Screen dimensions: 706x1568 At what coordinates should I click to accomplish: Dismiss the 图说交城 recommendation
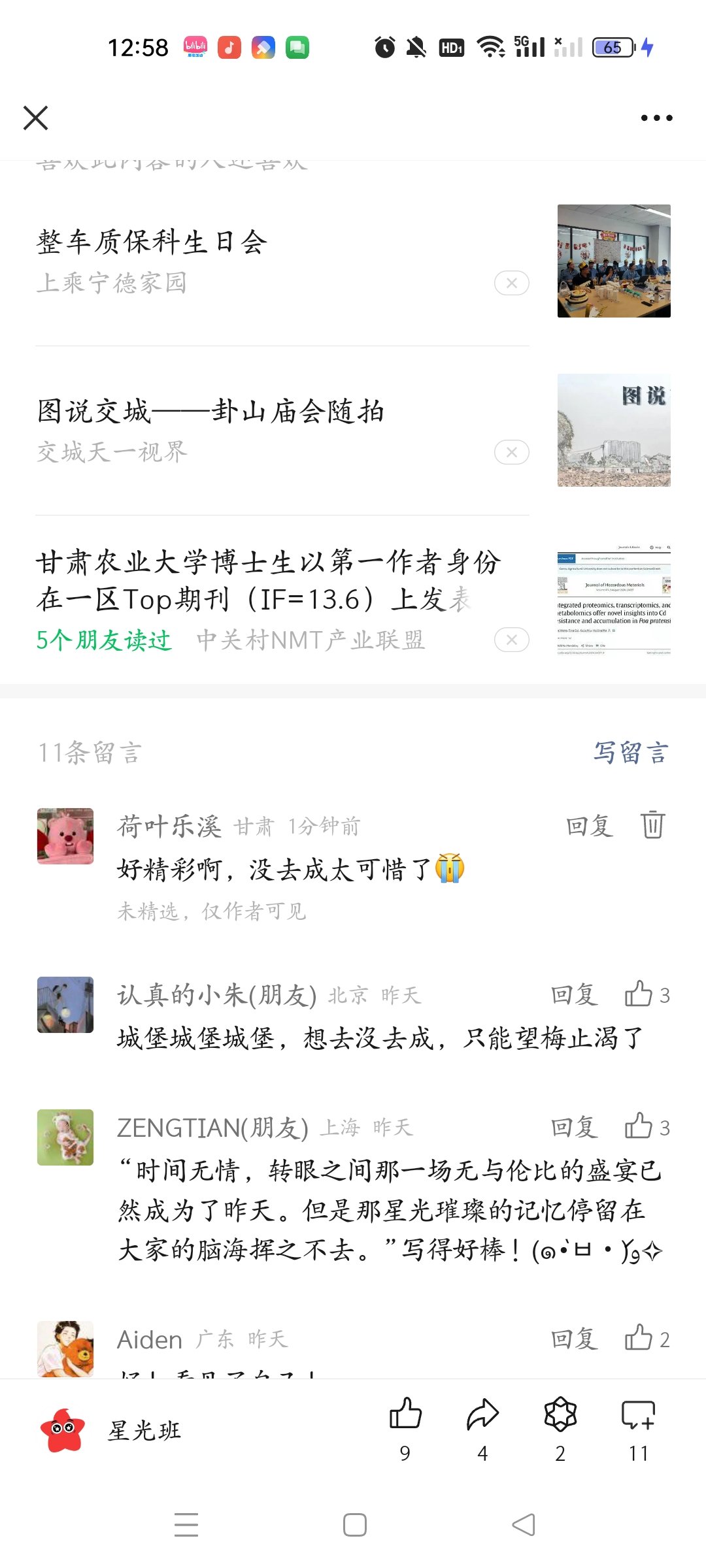click(x=512, y=452)
